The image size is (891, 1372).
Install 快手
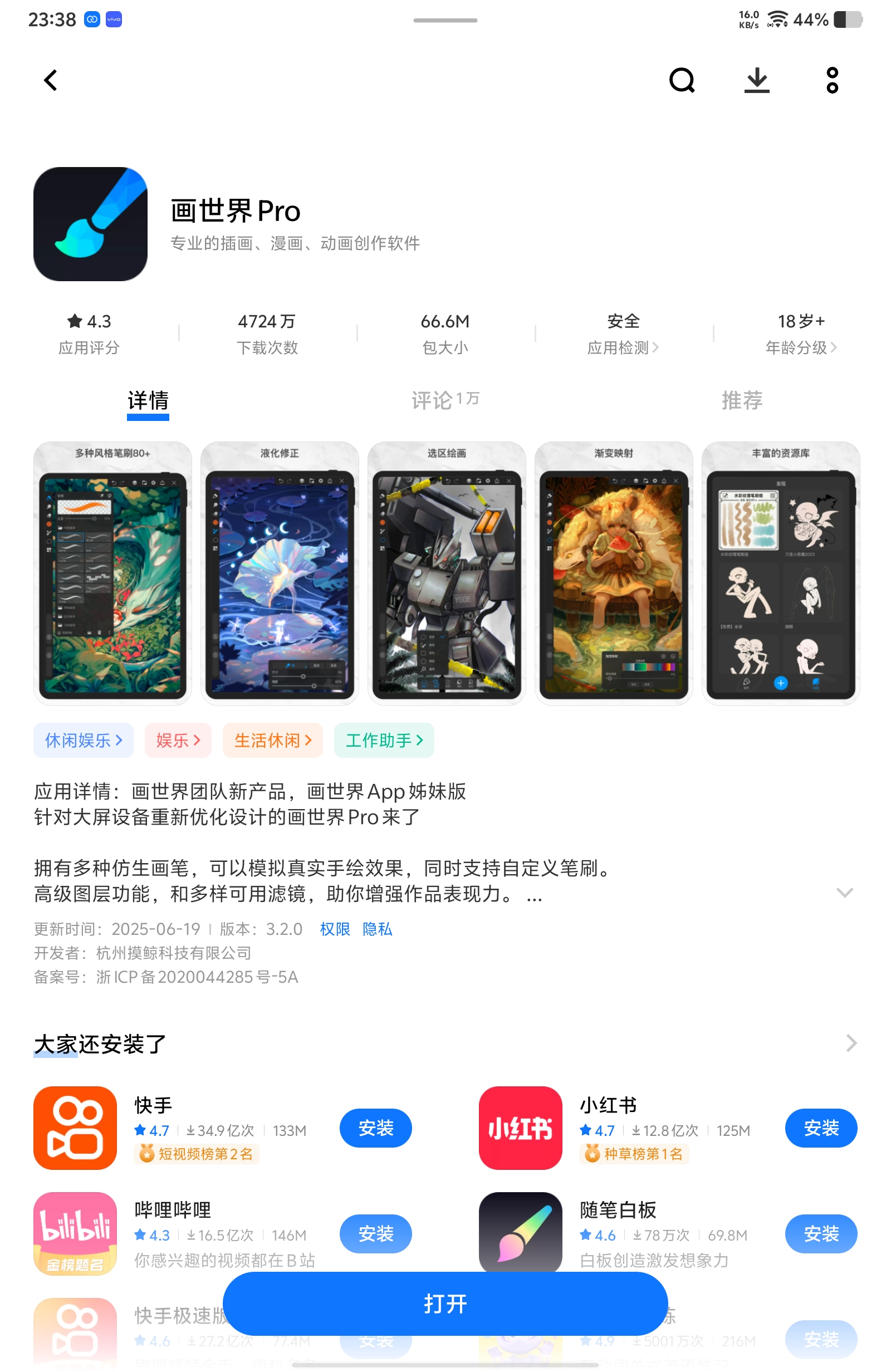tap(375, 1128)
